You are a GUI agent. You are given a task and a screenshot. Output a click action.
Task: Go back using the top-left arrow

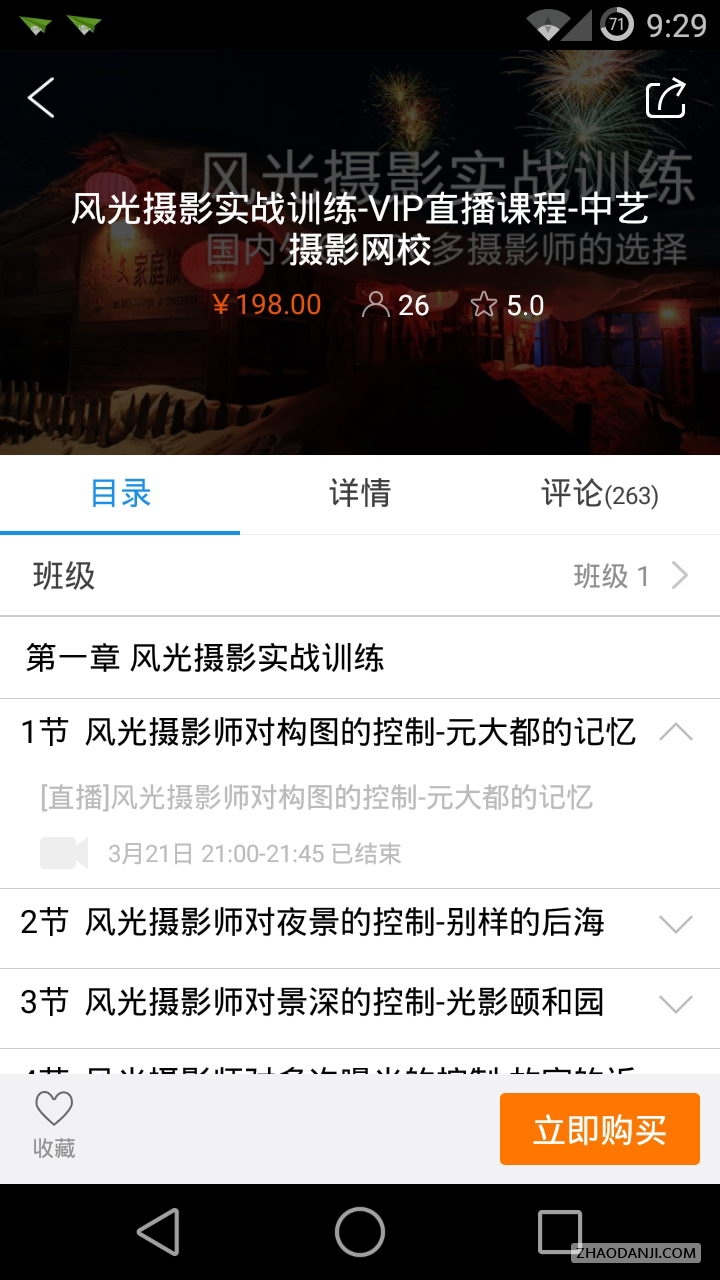pos(41,99)
